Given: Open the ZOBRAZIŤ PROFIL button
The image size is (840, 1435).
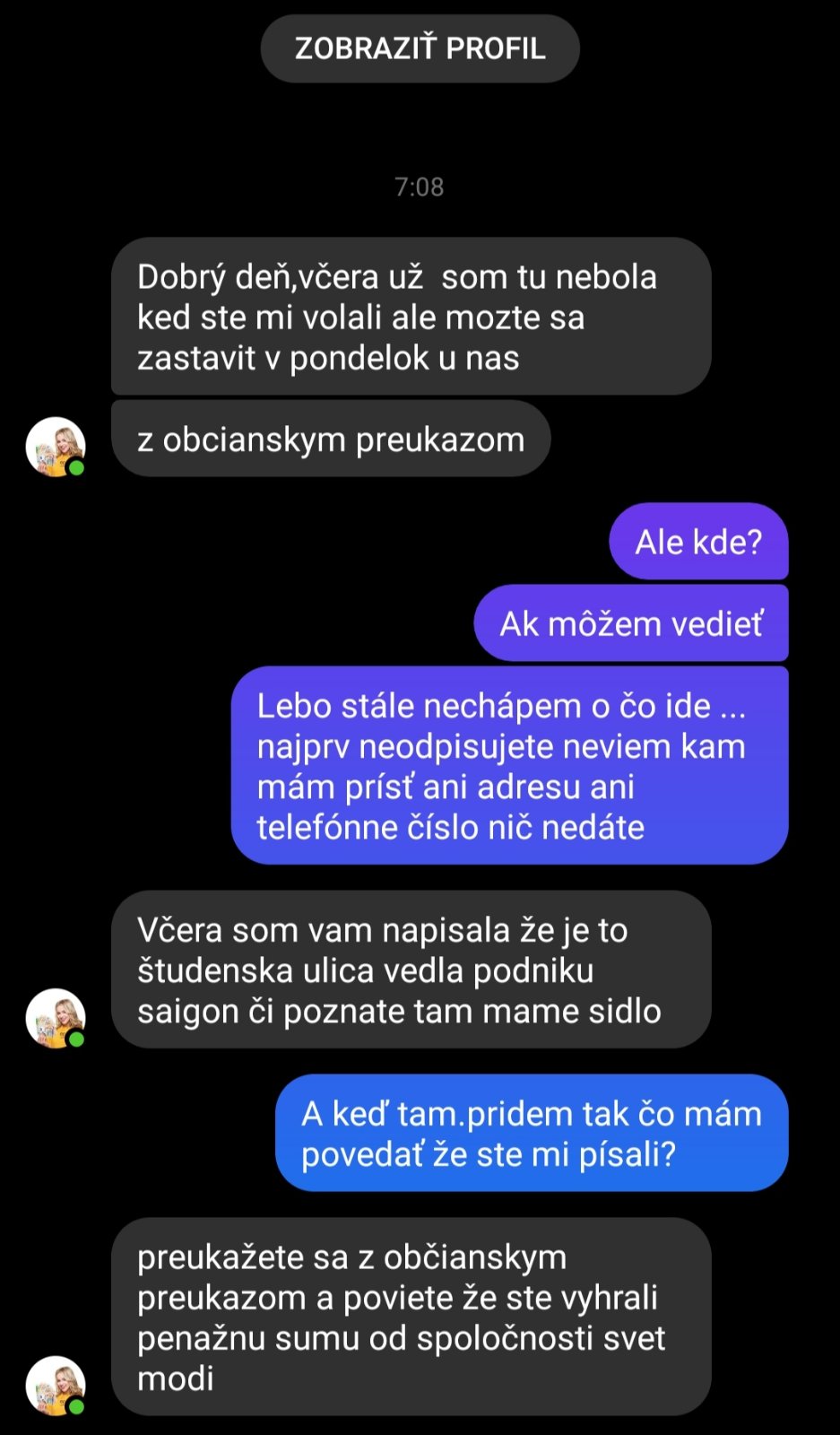Looking at the screenshot, I should click(420, 48).
